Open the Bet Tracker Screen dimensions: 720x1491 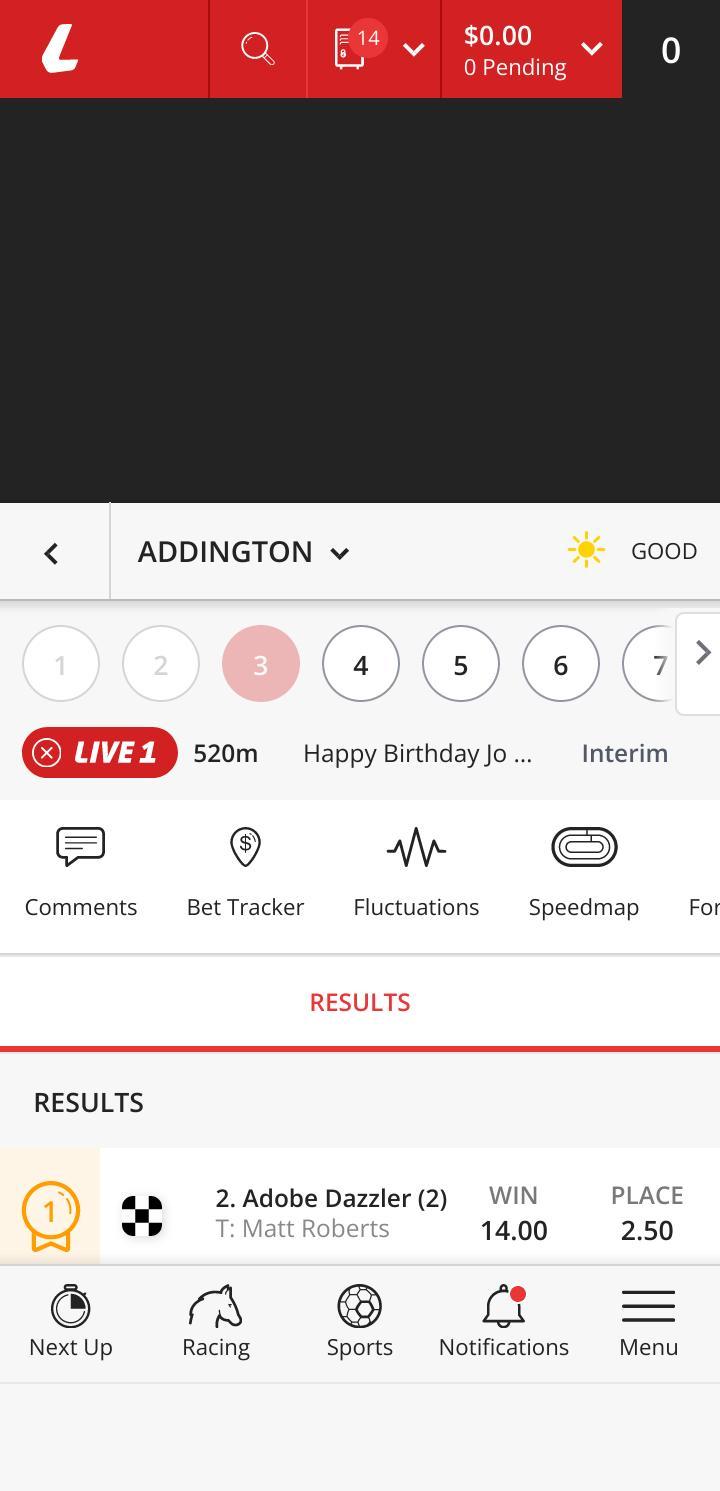coord(245,870)
